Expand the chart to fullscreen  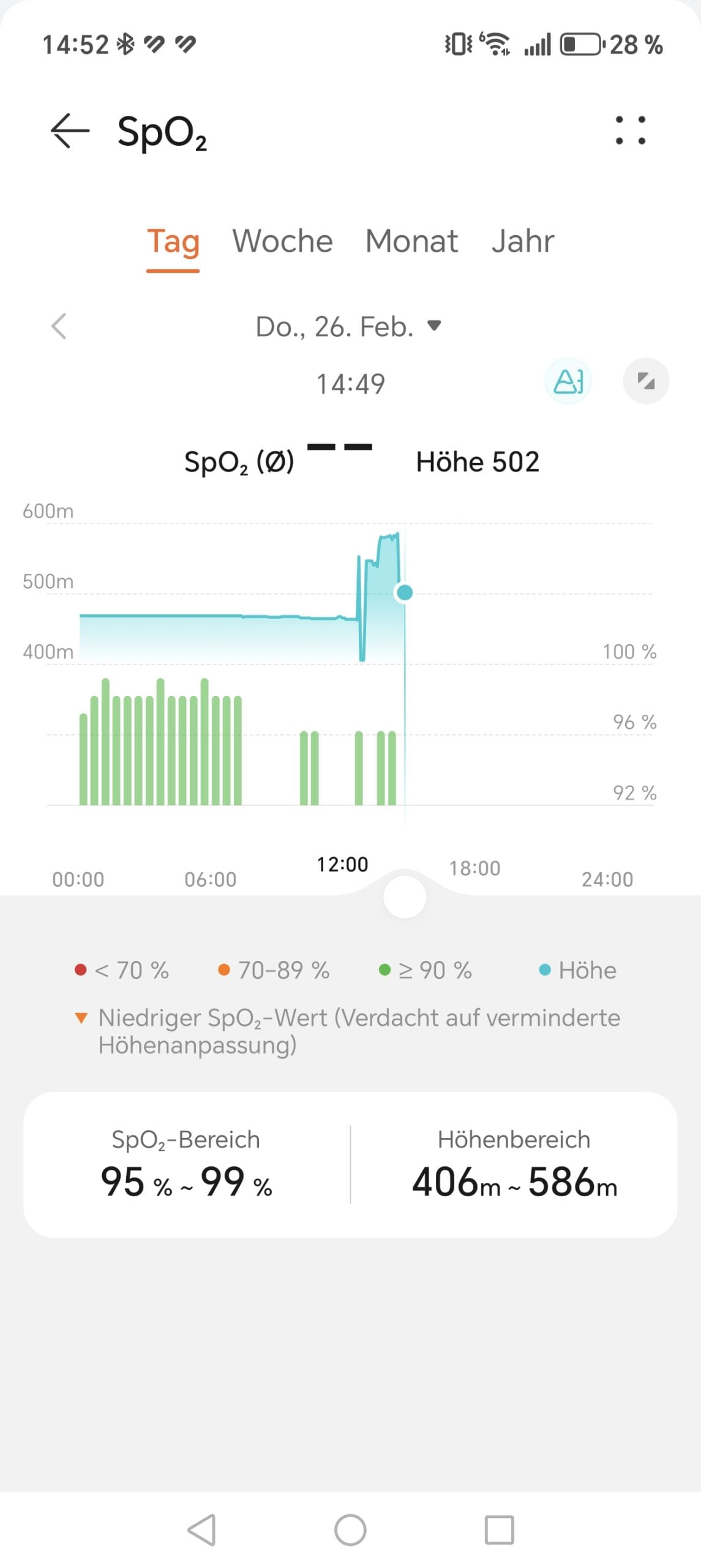(x=645, y=381)
